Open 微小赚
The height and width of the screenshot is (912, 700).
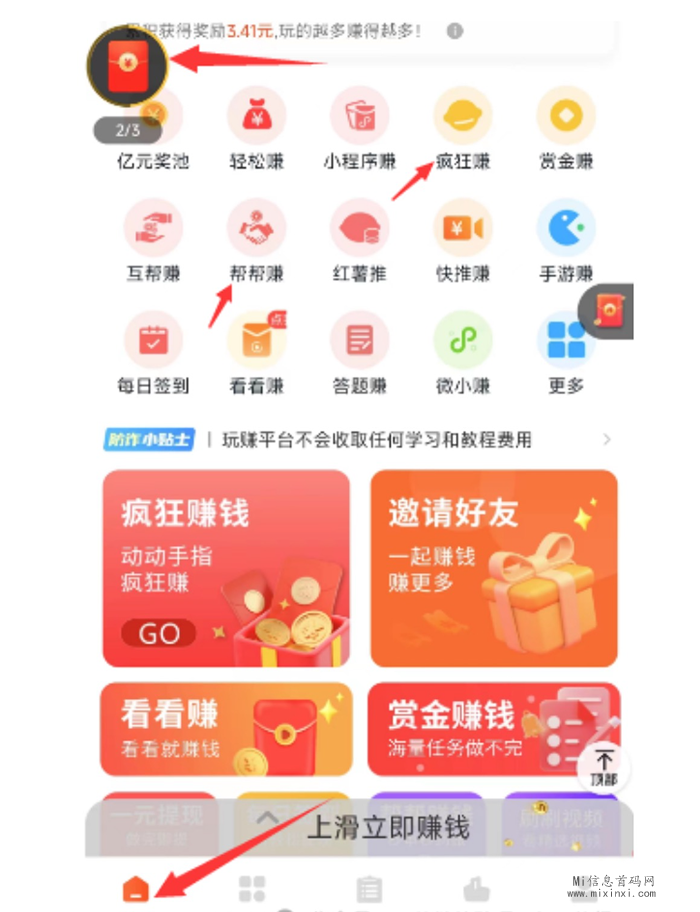click(462, 341)
